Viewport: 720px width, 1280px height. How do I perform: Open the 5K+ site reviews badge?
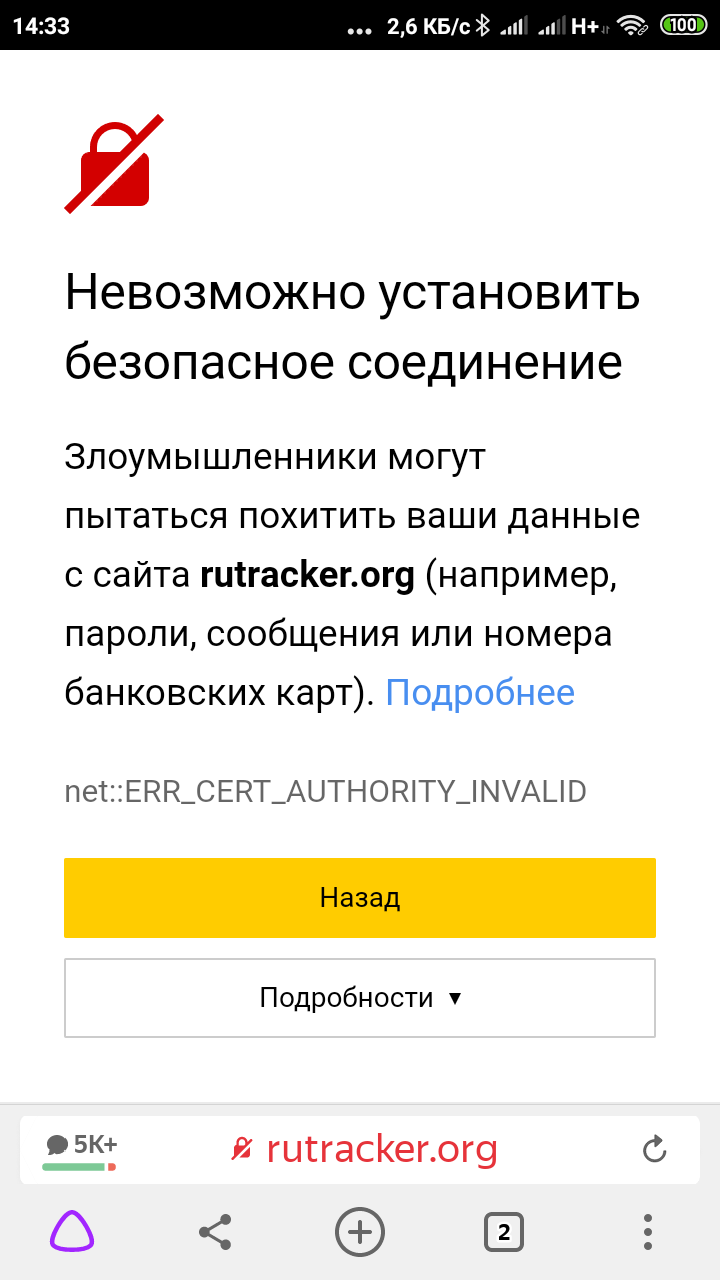pyautogui.click(x=81, y=1149)
